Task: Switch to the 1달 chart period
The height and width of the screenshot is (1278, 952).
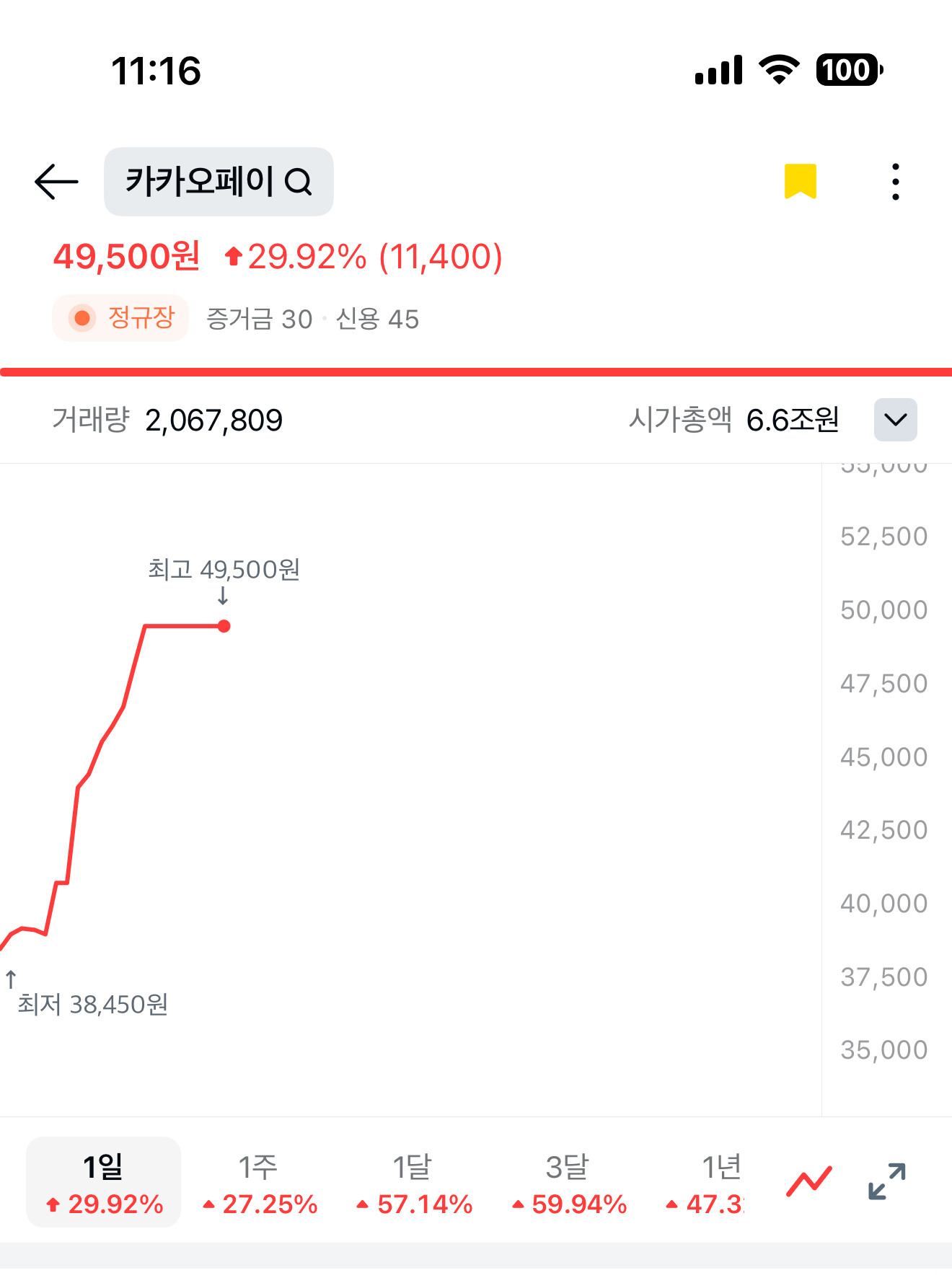Action: [414, 1183]
